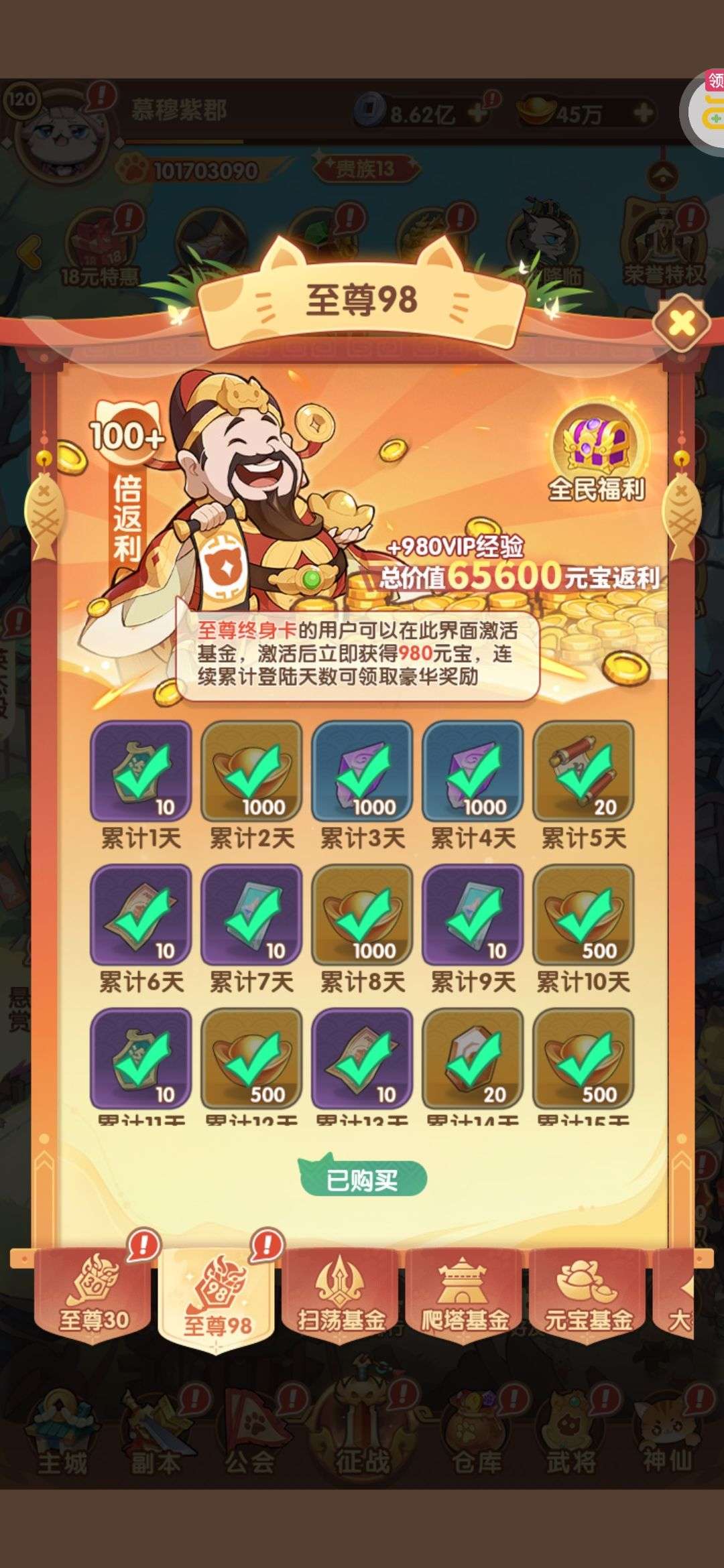View the 累计2天 1000 ingot reward
Screen dimensions: 724x1568
coord(251,771)
